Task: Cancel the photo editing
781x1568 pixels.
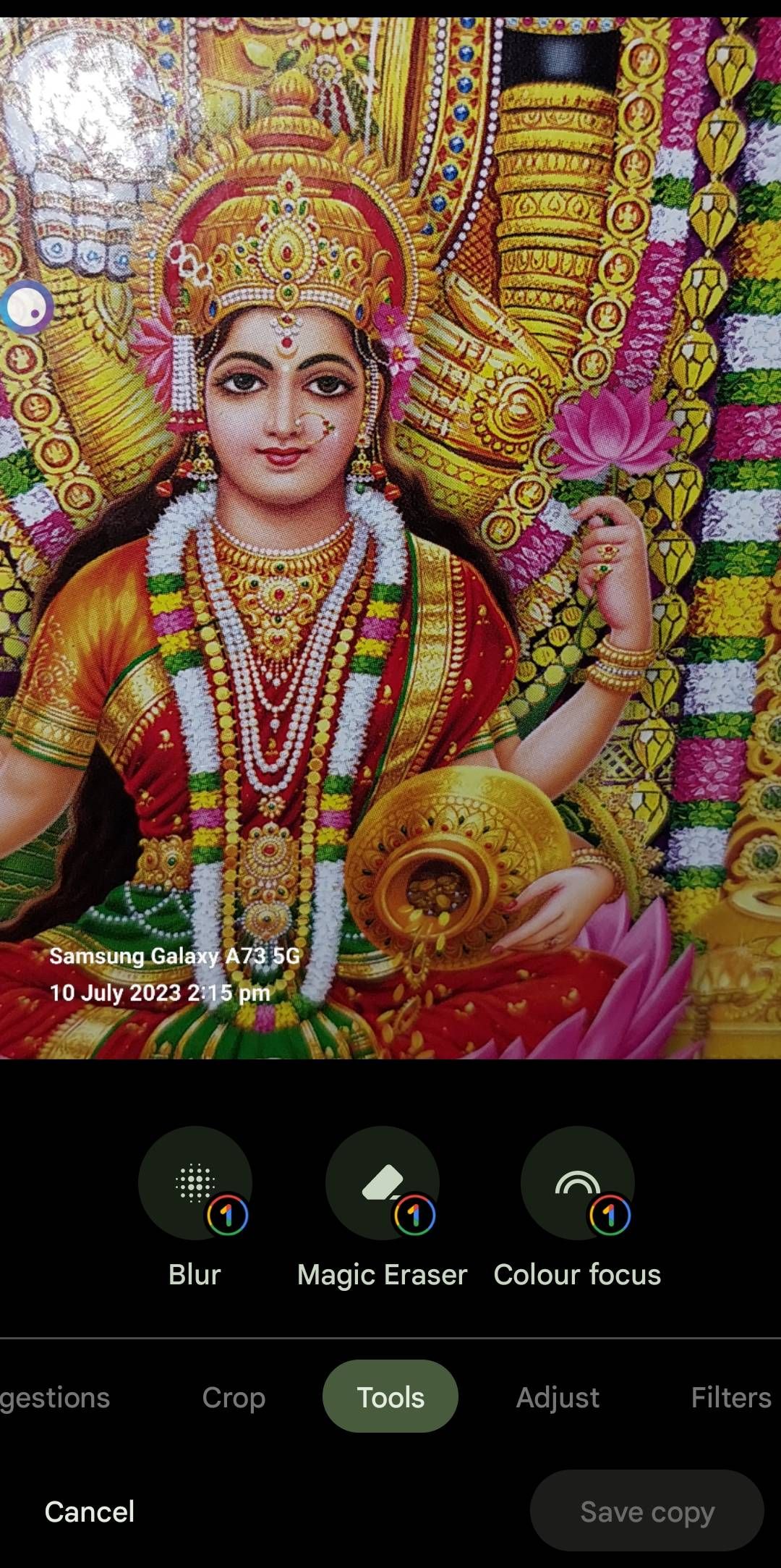Action: pos(90,1512)
